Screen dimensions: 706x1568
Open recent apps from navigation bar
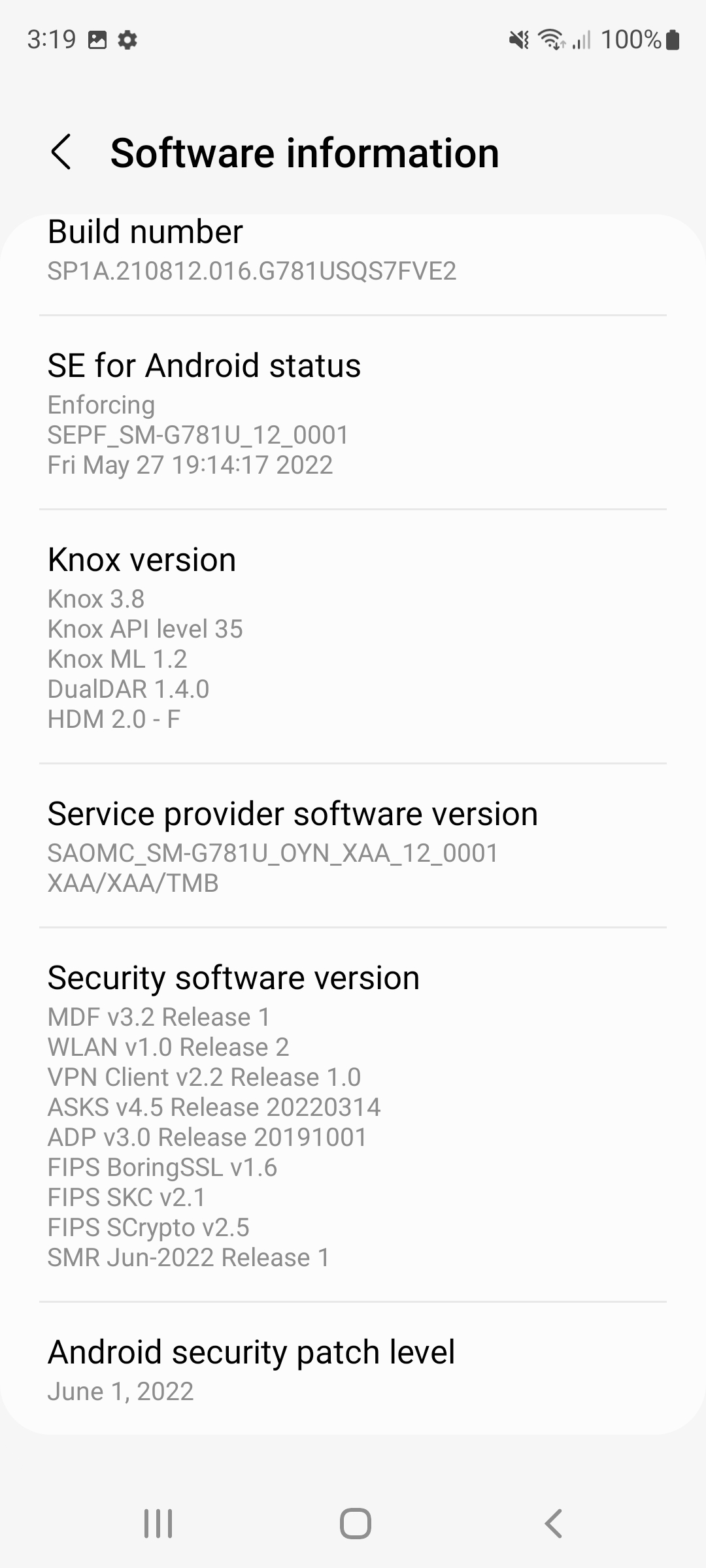tap(158, 1524)
